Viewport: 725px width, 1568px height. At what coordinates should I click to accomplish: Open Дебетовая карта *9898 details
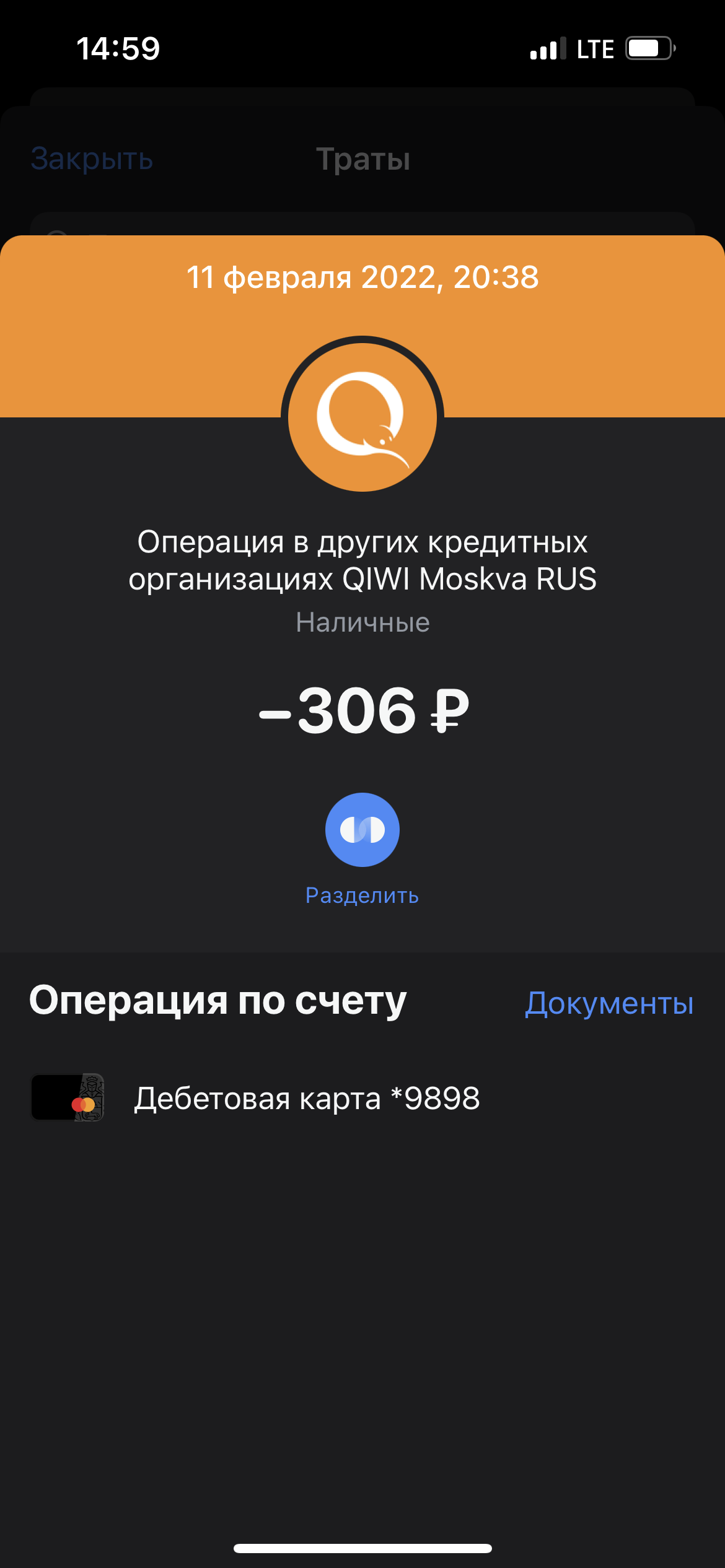362,1098
